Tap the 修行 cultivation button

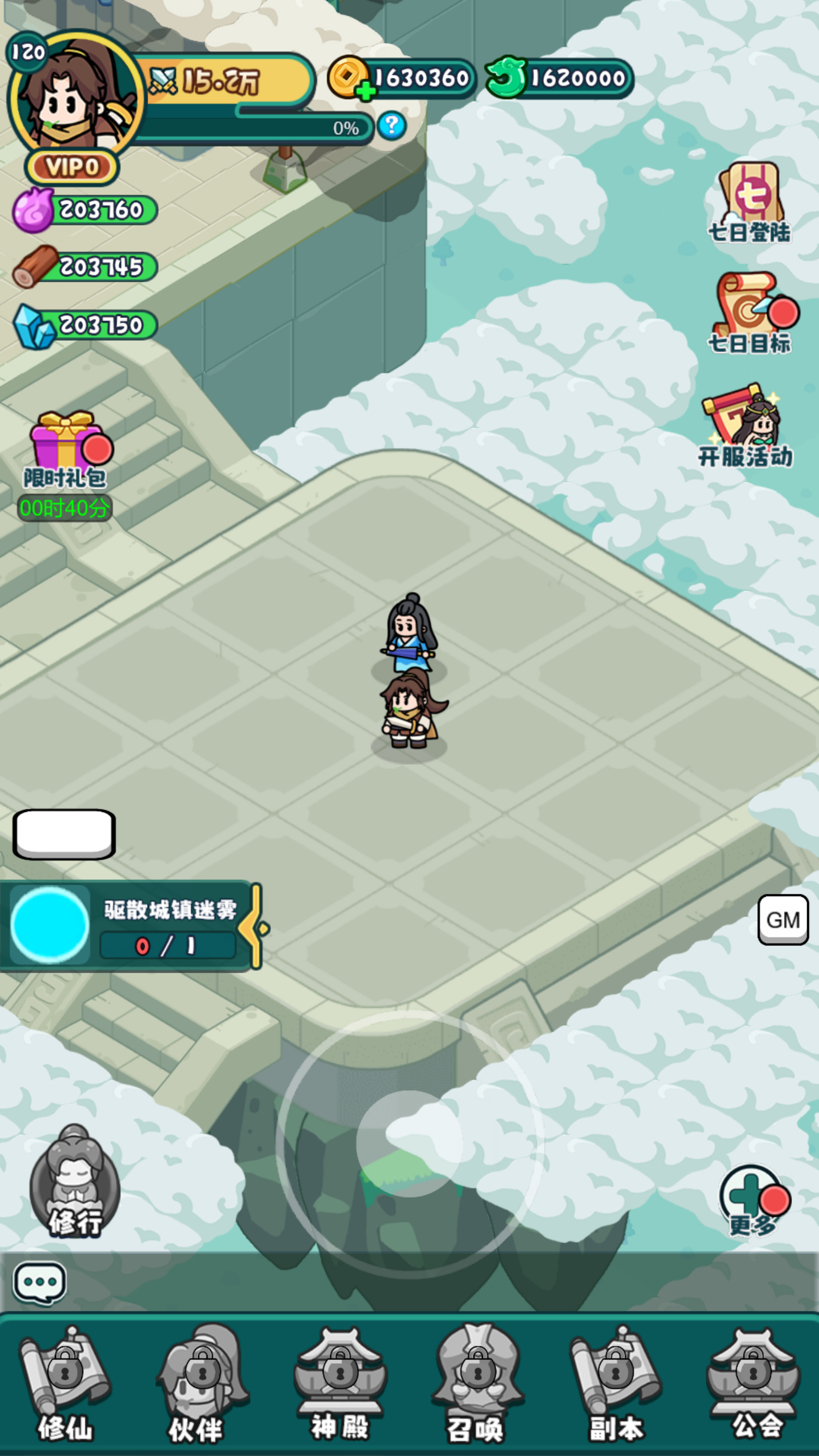[x=75, y=1185]
